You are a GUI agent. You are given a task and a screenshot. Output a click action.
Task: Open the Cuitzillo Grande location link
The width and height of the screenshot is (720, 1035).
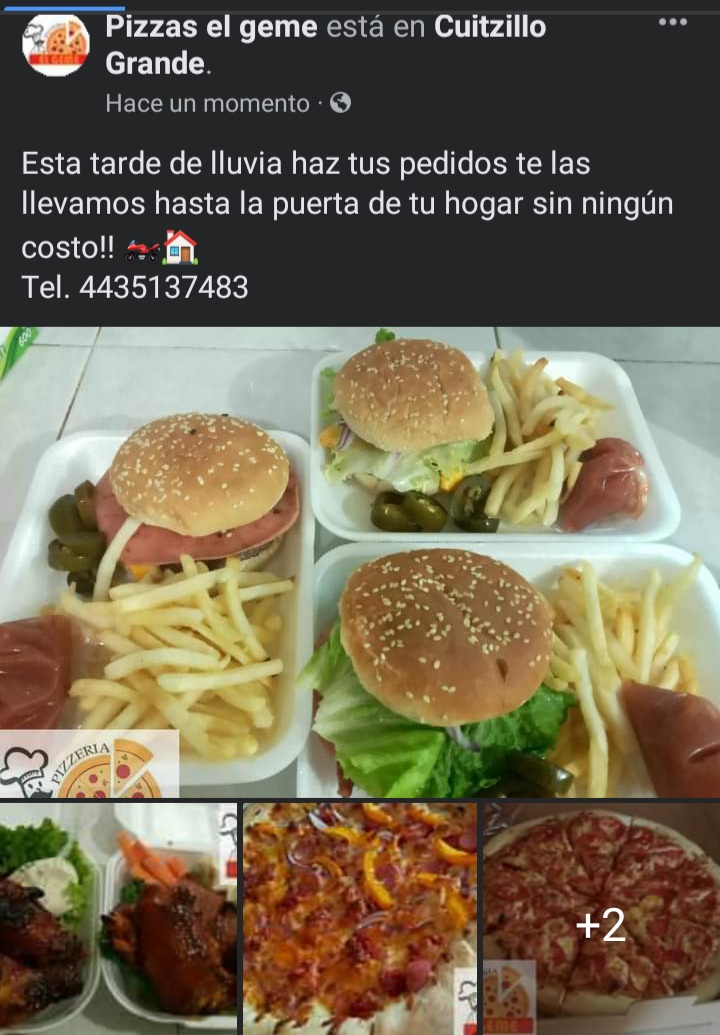tap(489, 29)
